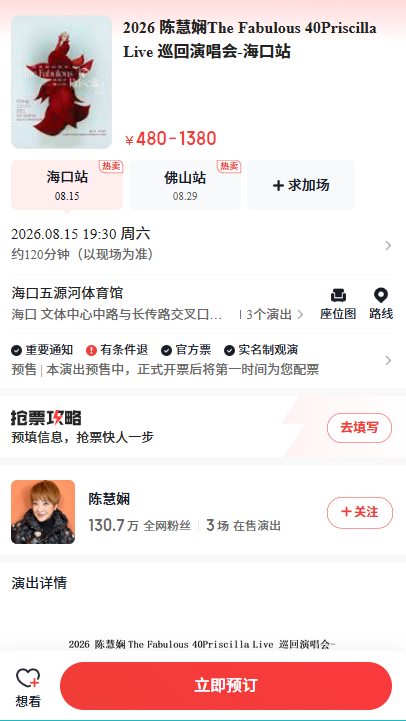Open the 重要通知 ticket notices row
The height and width of the screenshot is (721, 406).
(202, 360)
